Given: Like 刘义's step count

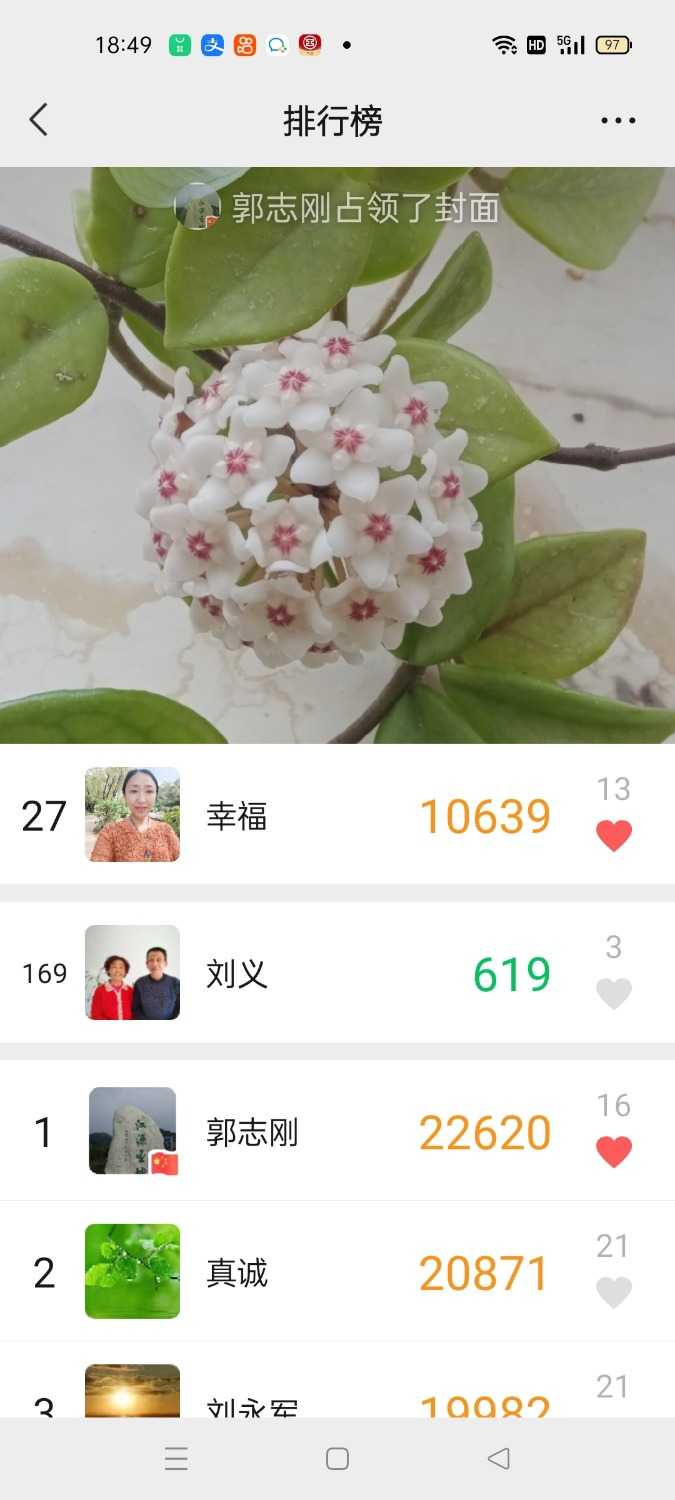Looking at the screenshot, I should (x=614, y=993).
